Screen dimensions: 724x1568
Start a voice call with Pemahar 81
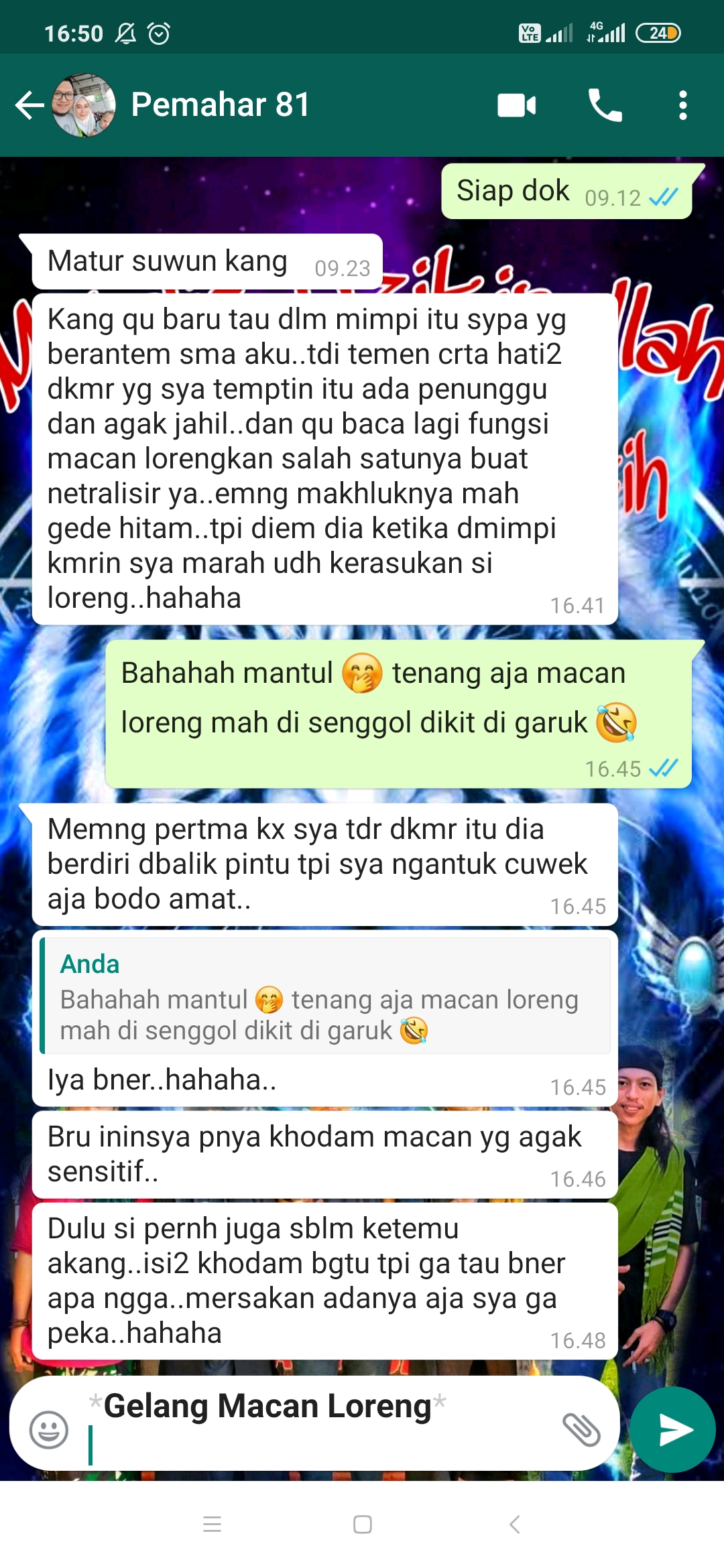pos(605,105)
